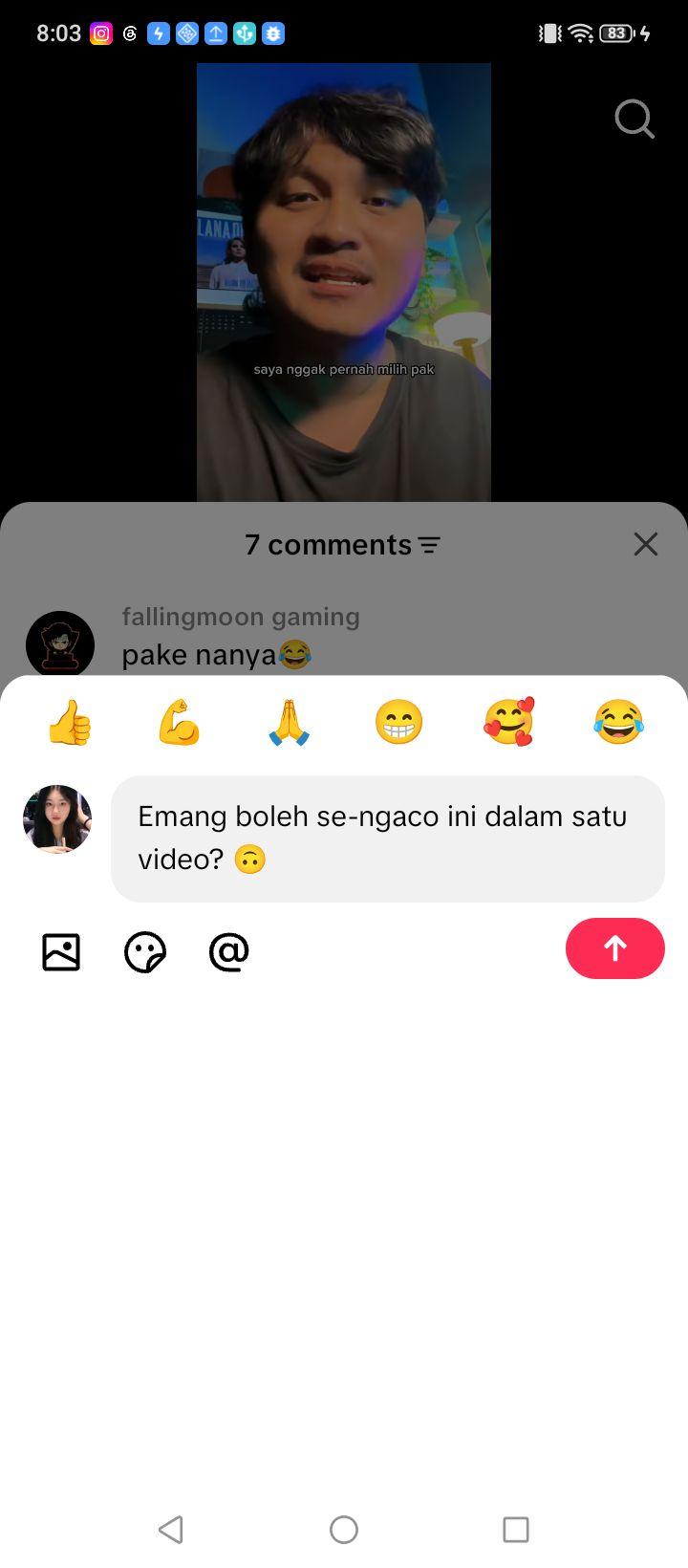Open fallingmoon gaming's profile picture
Image resolution: width=688 pixels, height=1568 pixels.
coord(60,643)
